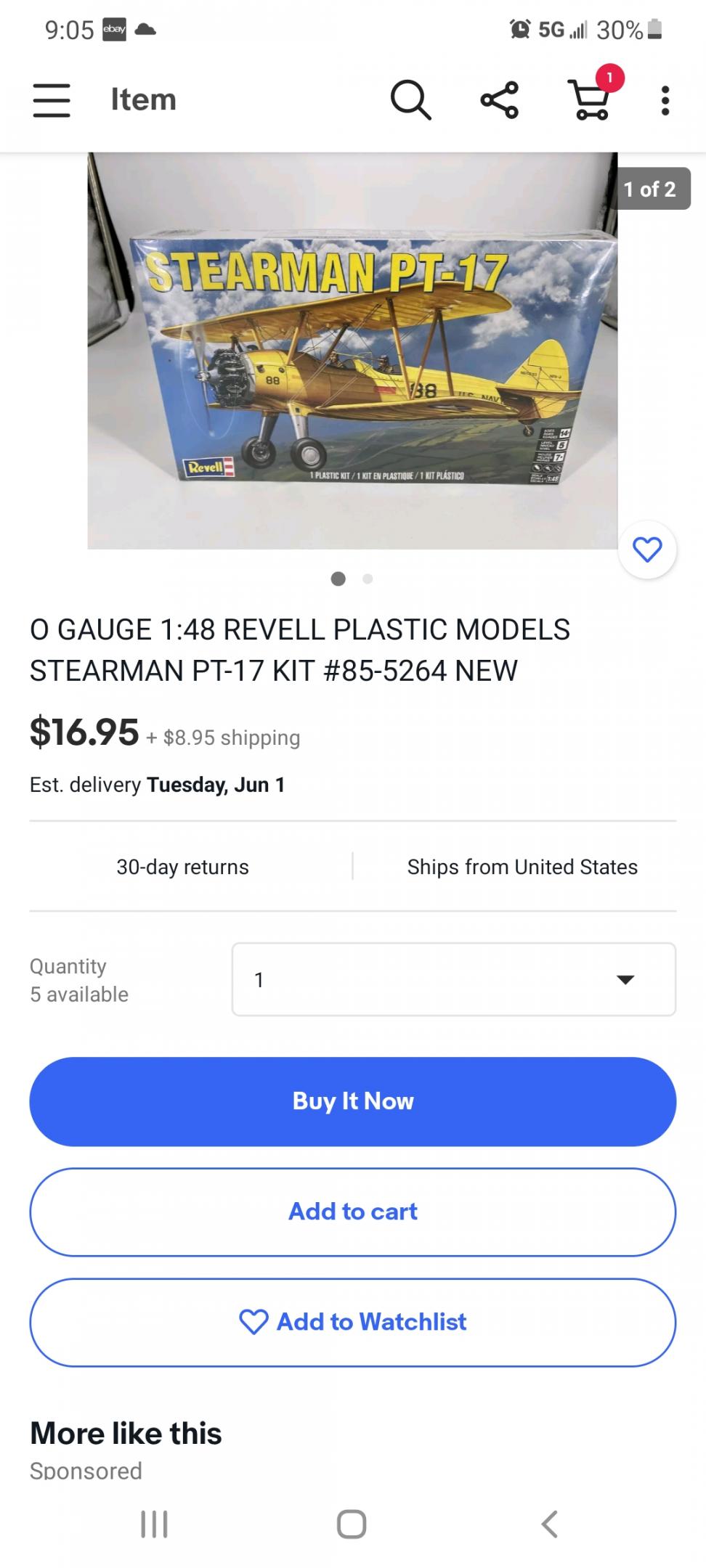View the Stearman PT-17 product photo
Image resolution: width=706 pixels, height=1568 pixels.
click(x=352, y=351)
